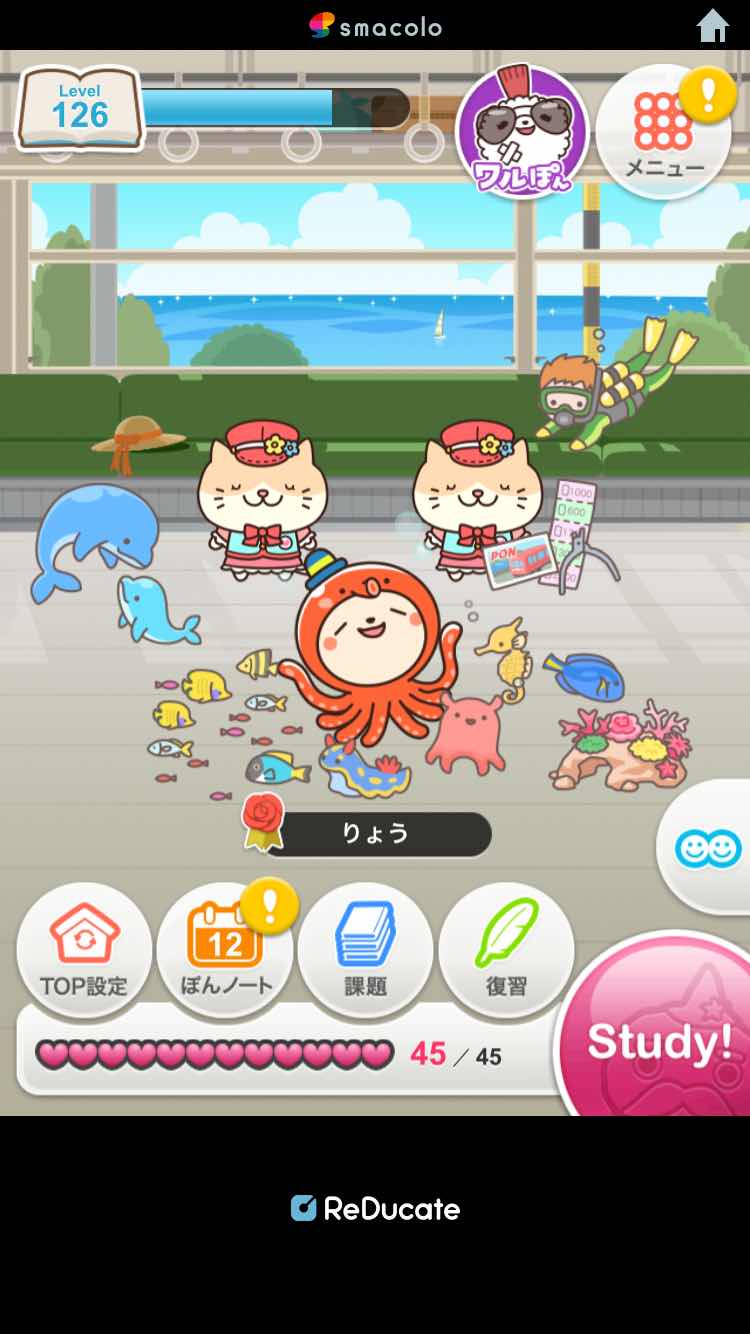Tap the pink Study! button
Screen dimensions: 750x1334
click(x=662, y=1042)
